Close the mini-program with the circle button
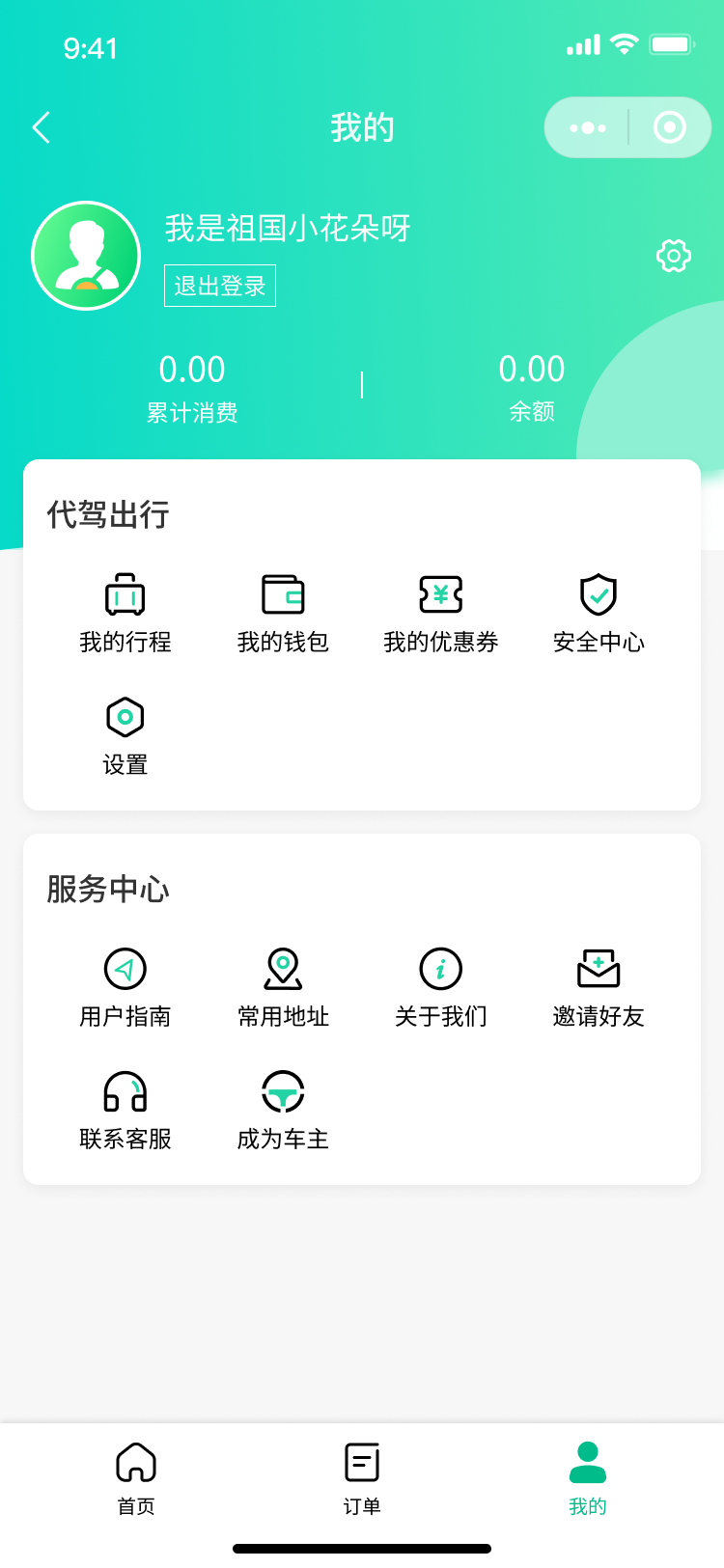 (669, 127)
